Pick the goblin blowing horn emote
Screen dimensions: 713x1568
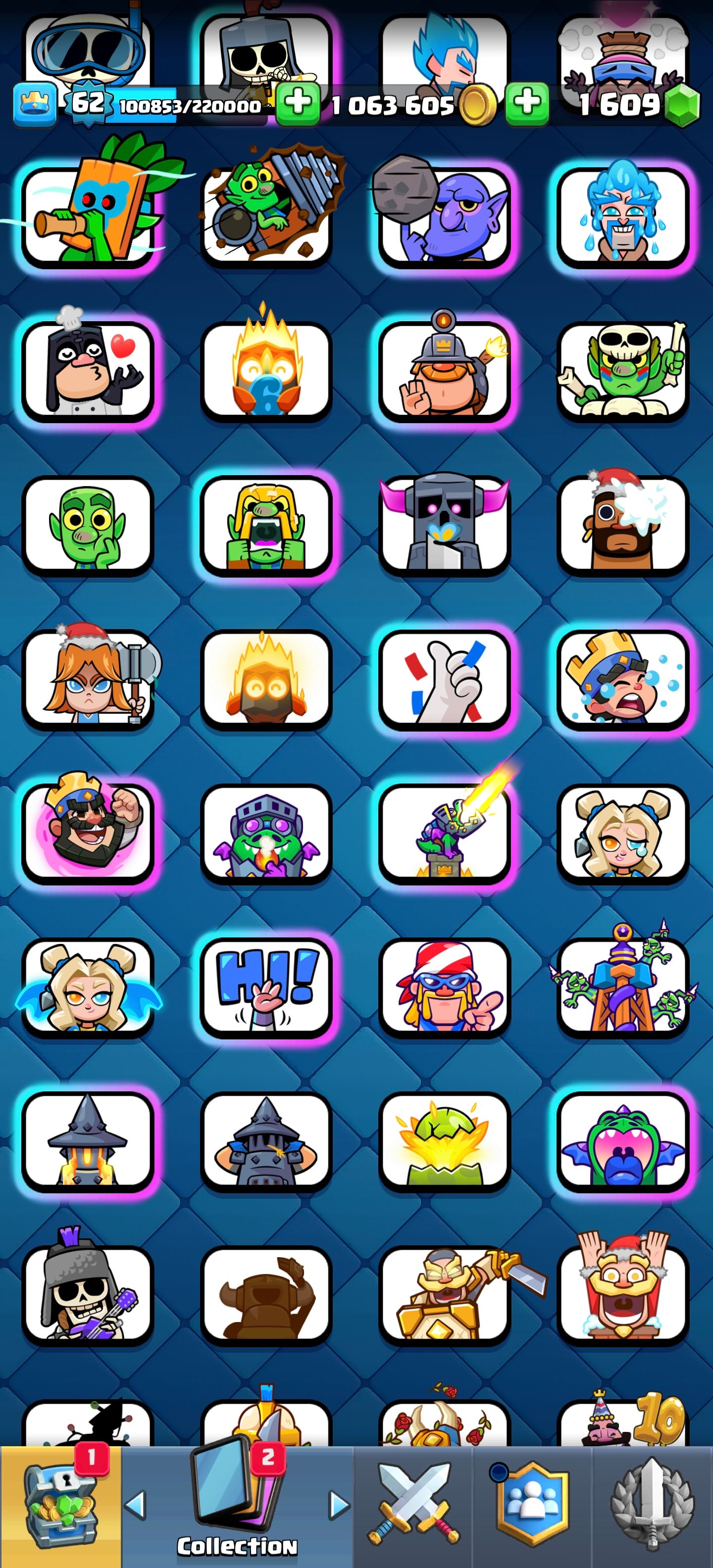pyautogui.click(x=88, y=217)
